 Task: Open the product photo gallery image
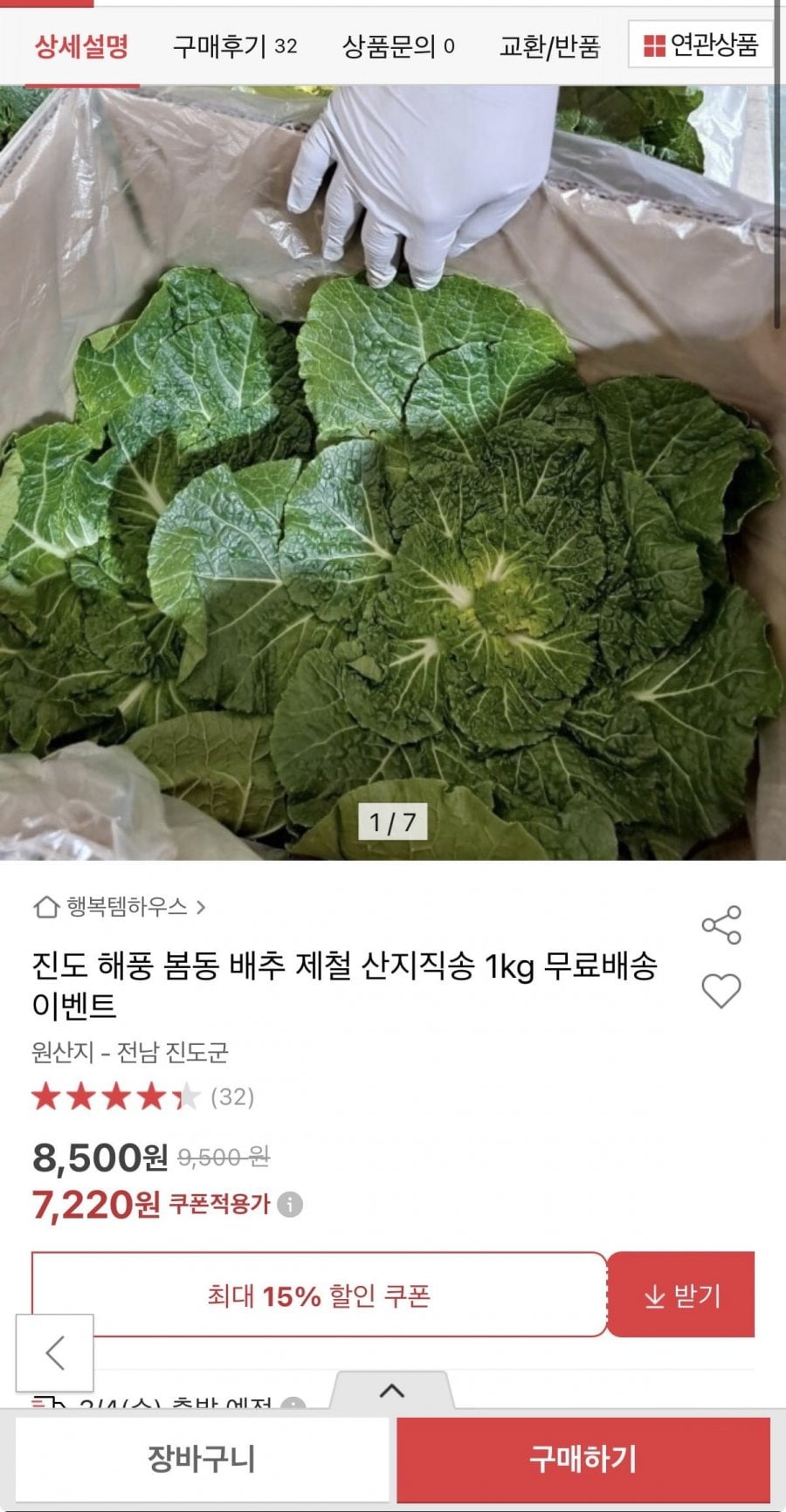coord(393,489)
